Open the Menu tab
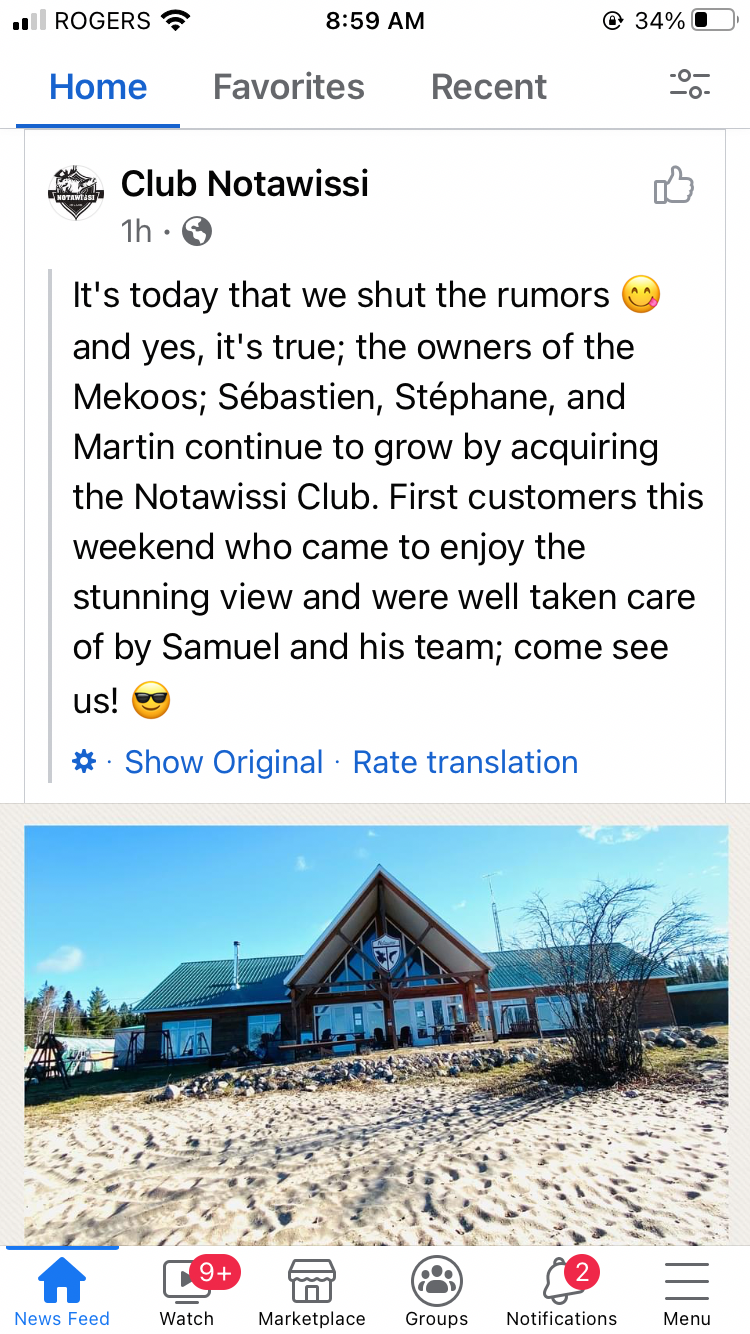 [x=687, y=1292]
